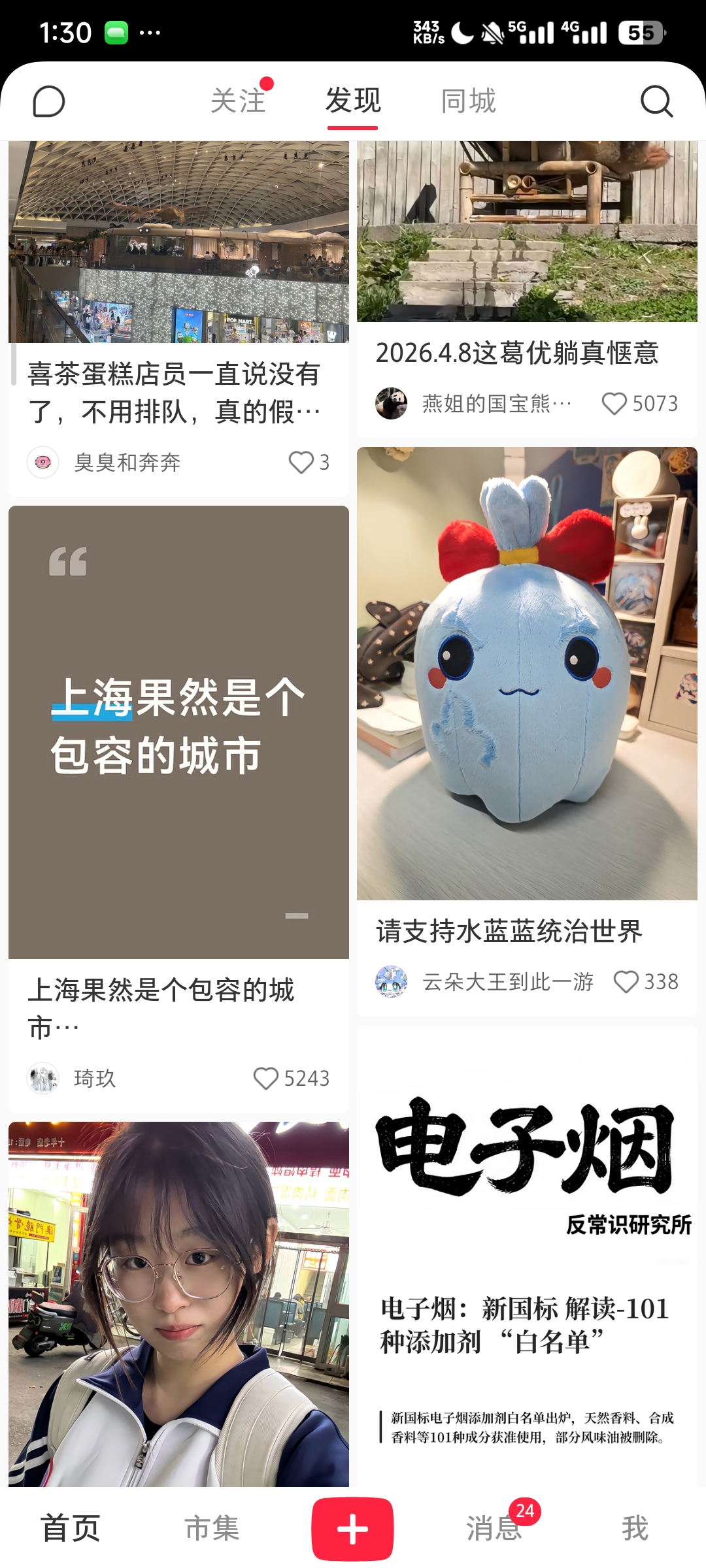This screenshot has height=1568, width=706.
Task: Like the post by 云朵大王到此一游
Action: [x=626, y=981]
